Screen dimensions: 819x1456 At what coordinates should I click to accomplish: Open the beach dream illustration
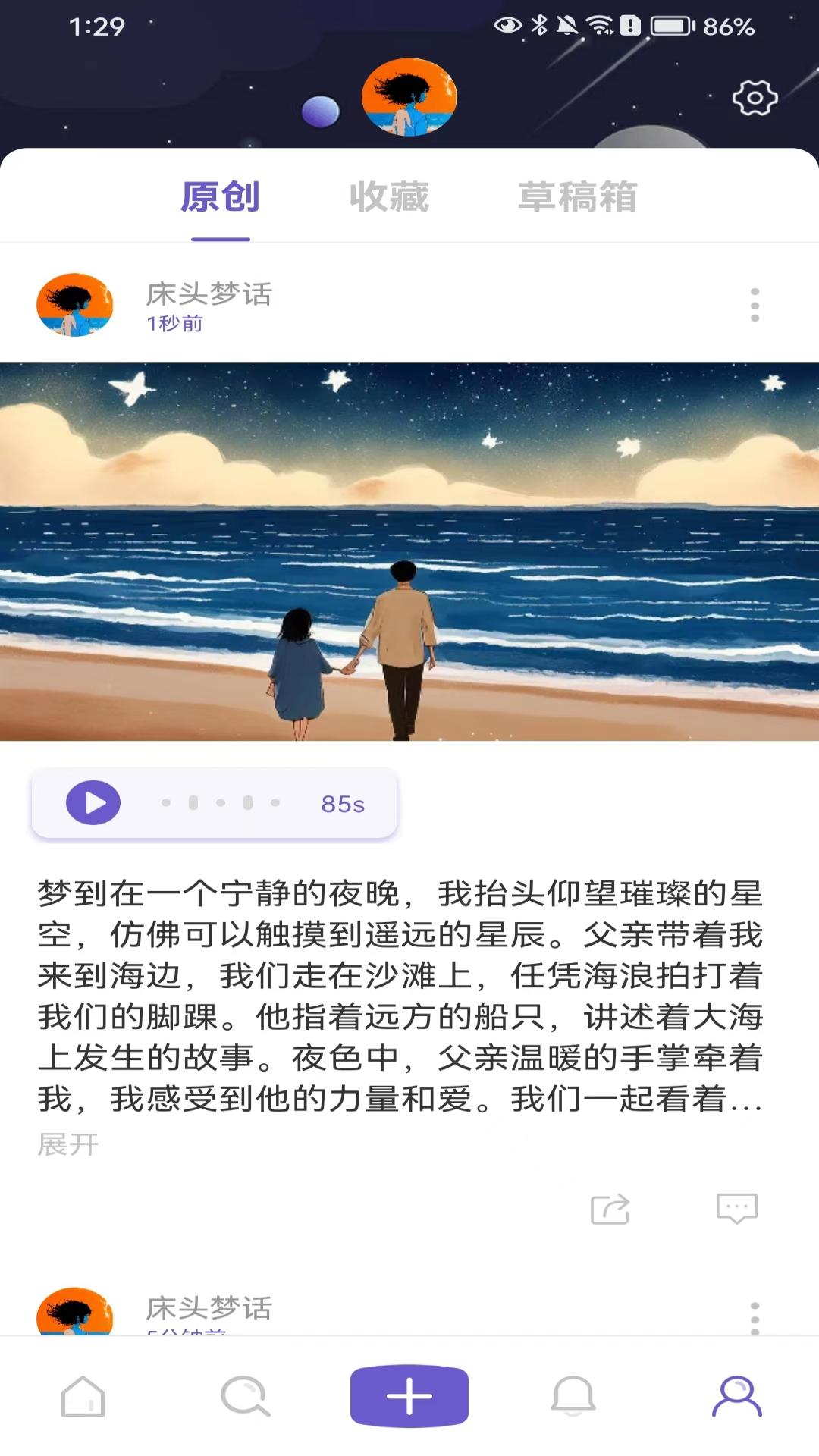click(x=409, y=551)
